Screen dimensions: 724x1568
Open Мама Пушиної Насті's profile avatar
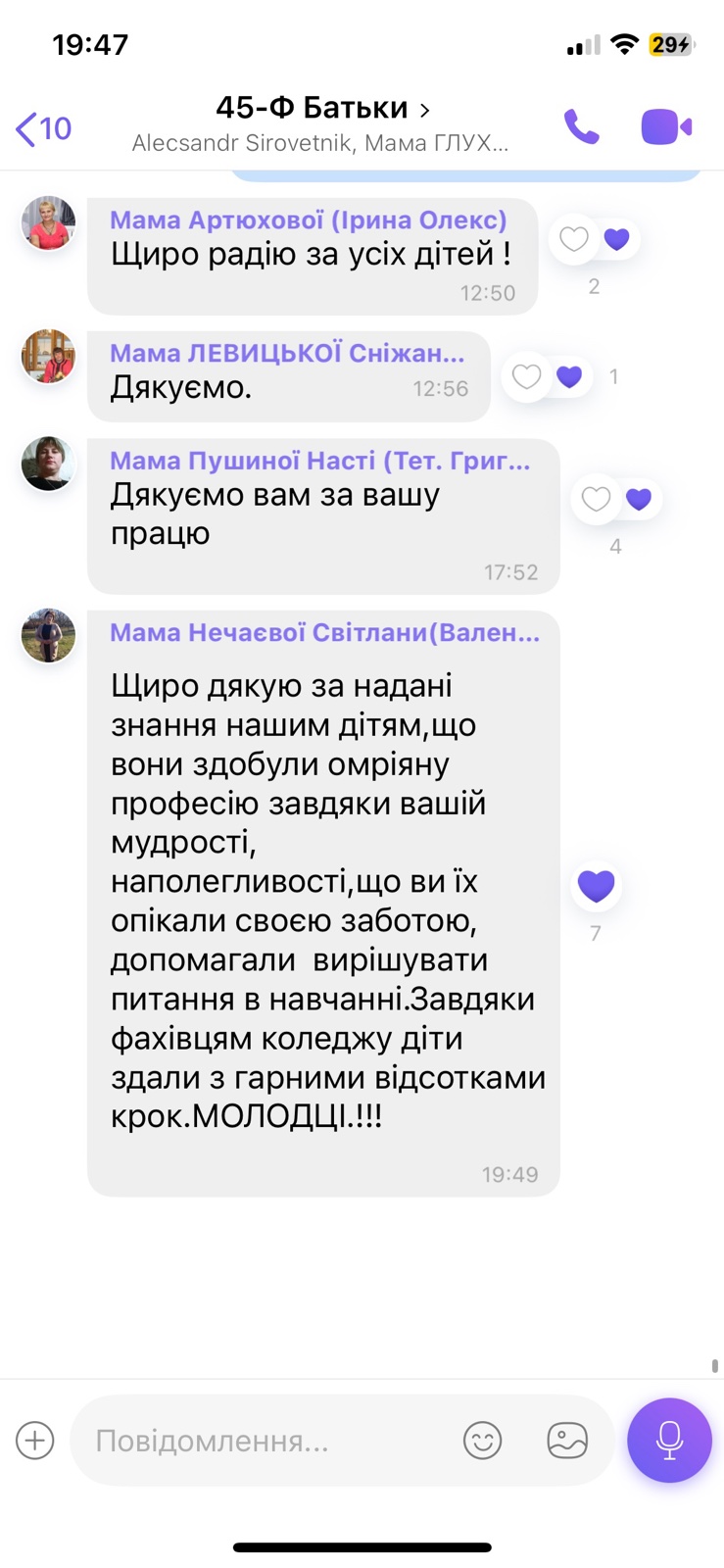(48, 464)
